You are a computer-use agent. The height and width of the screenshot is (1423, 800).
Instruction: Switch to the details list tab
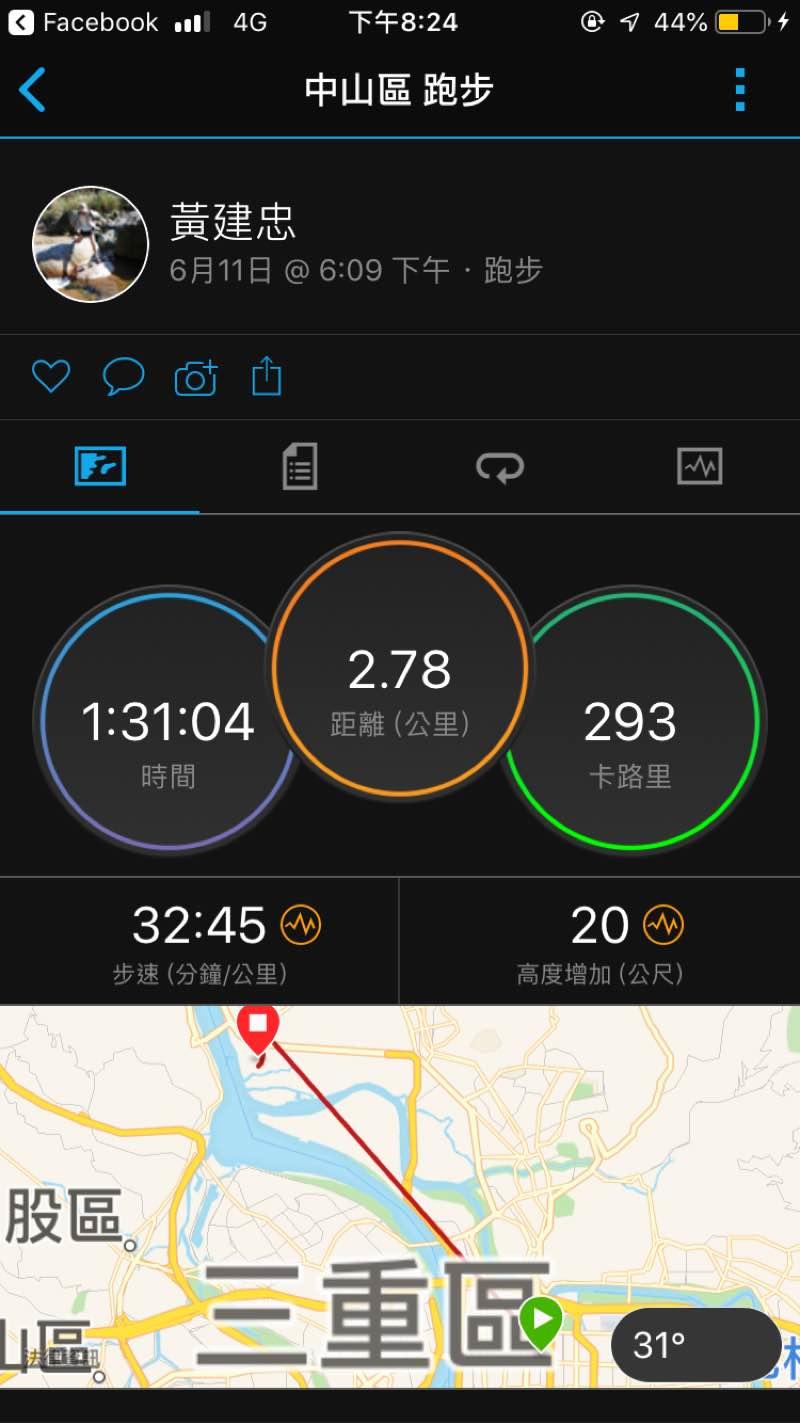[x=300, y=467]
